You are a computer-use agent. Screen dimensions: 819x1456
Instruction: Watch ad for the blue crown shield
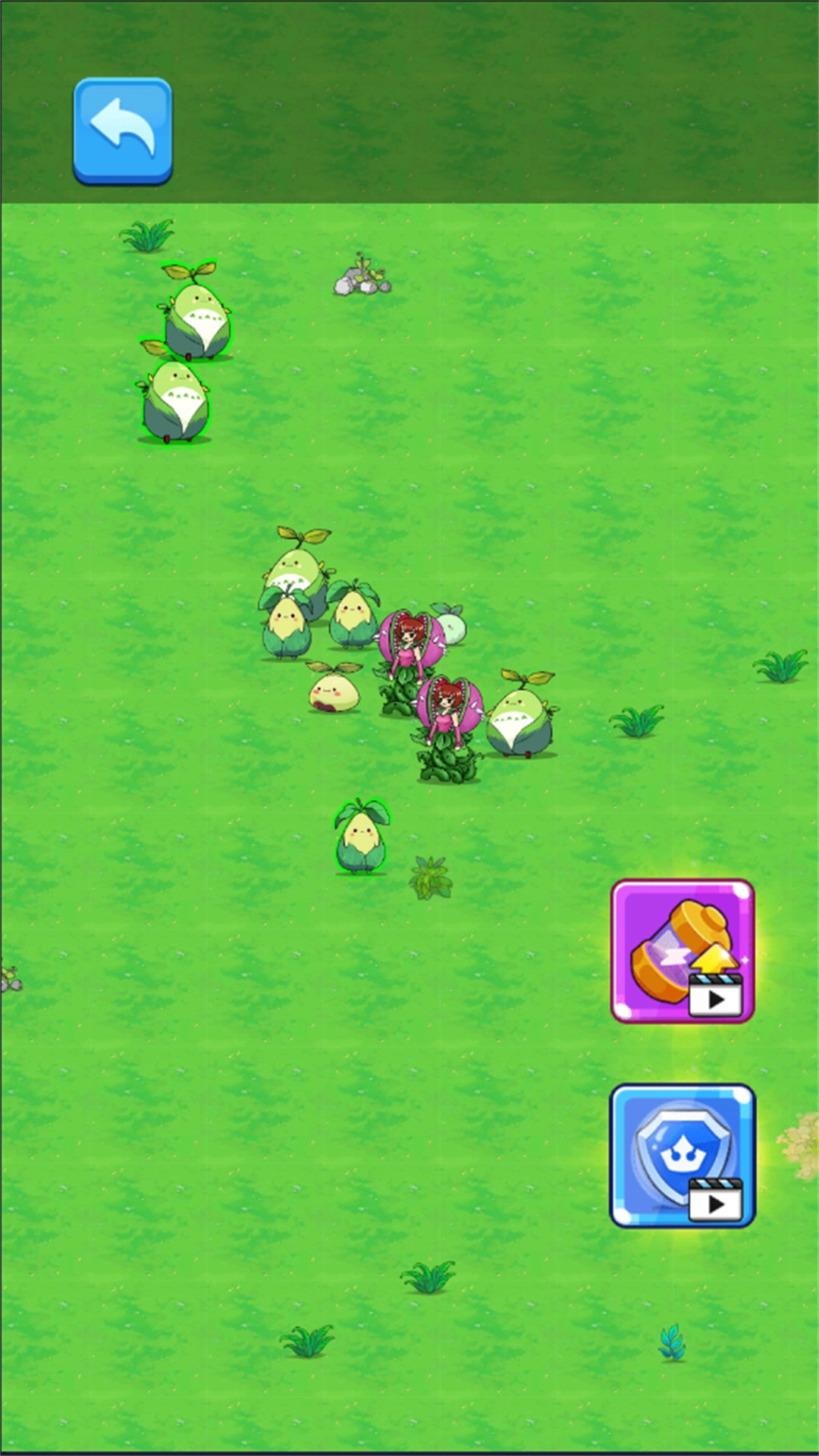pyautogui.click(x=682, y=1155)
